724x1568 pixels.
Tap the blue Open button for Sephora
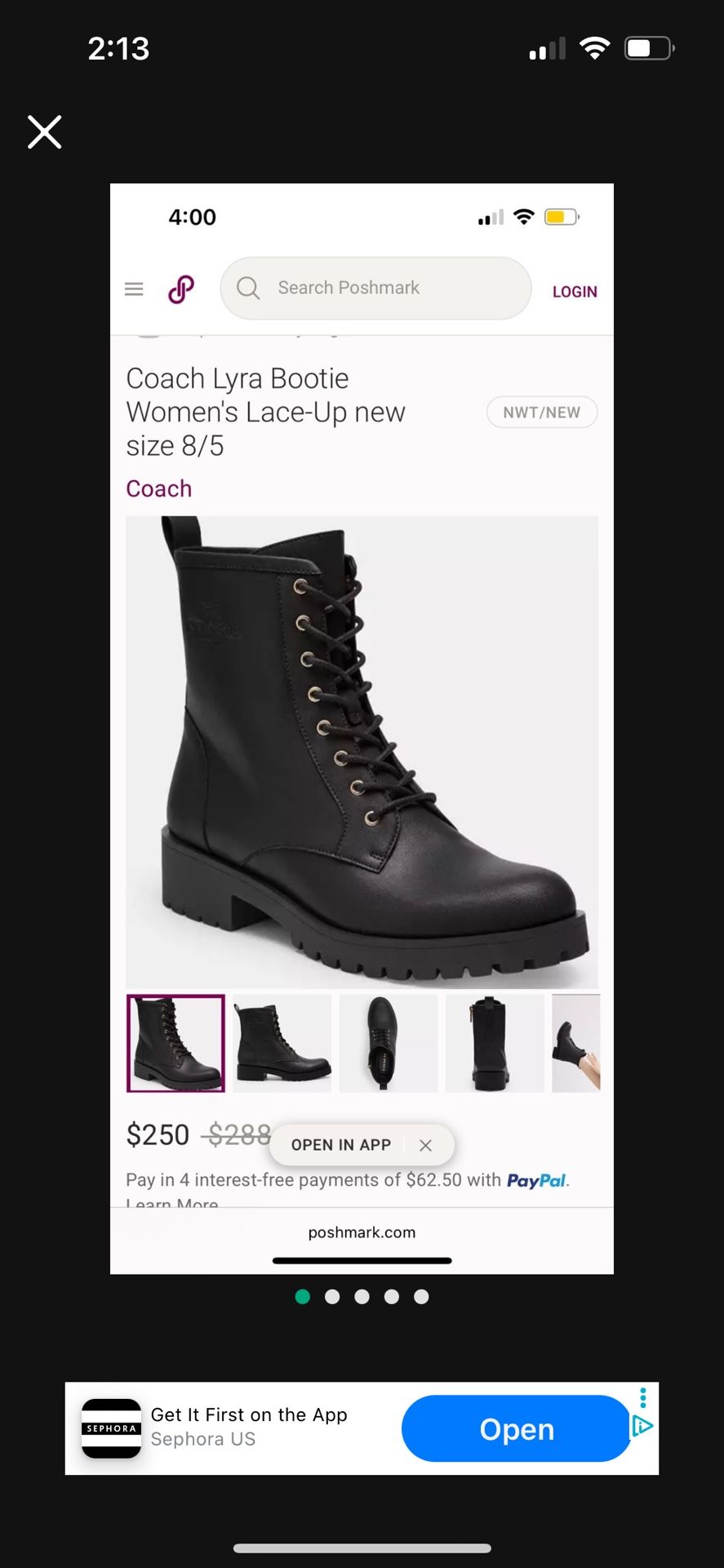pyautogui.click(x=516, y=1429)
